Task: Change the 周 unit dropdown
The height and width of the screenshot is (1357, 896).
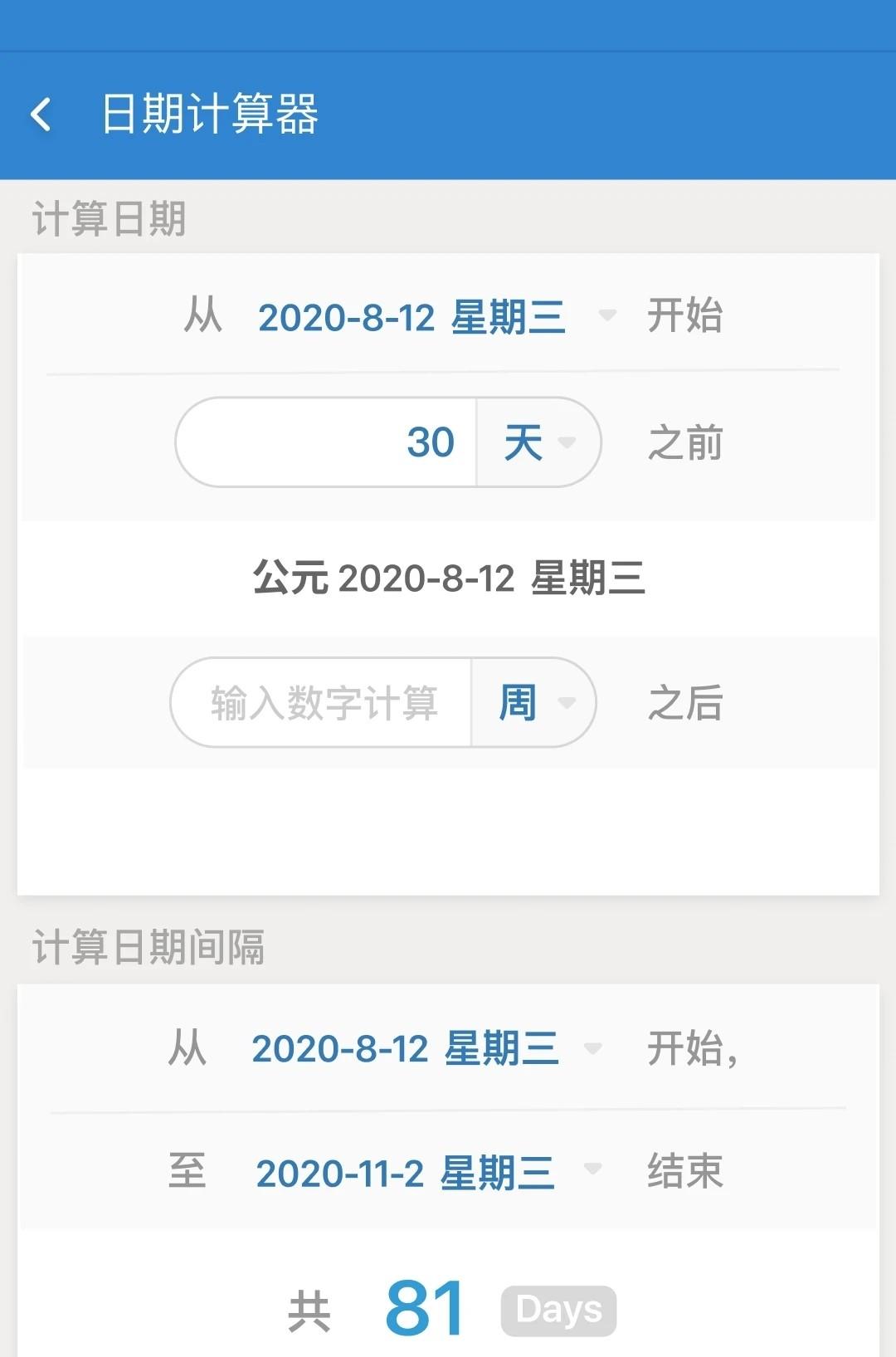Action: [533, 703]
